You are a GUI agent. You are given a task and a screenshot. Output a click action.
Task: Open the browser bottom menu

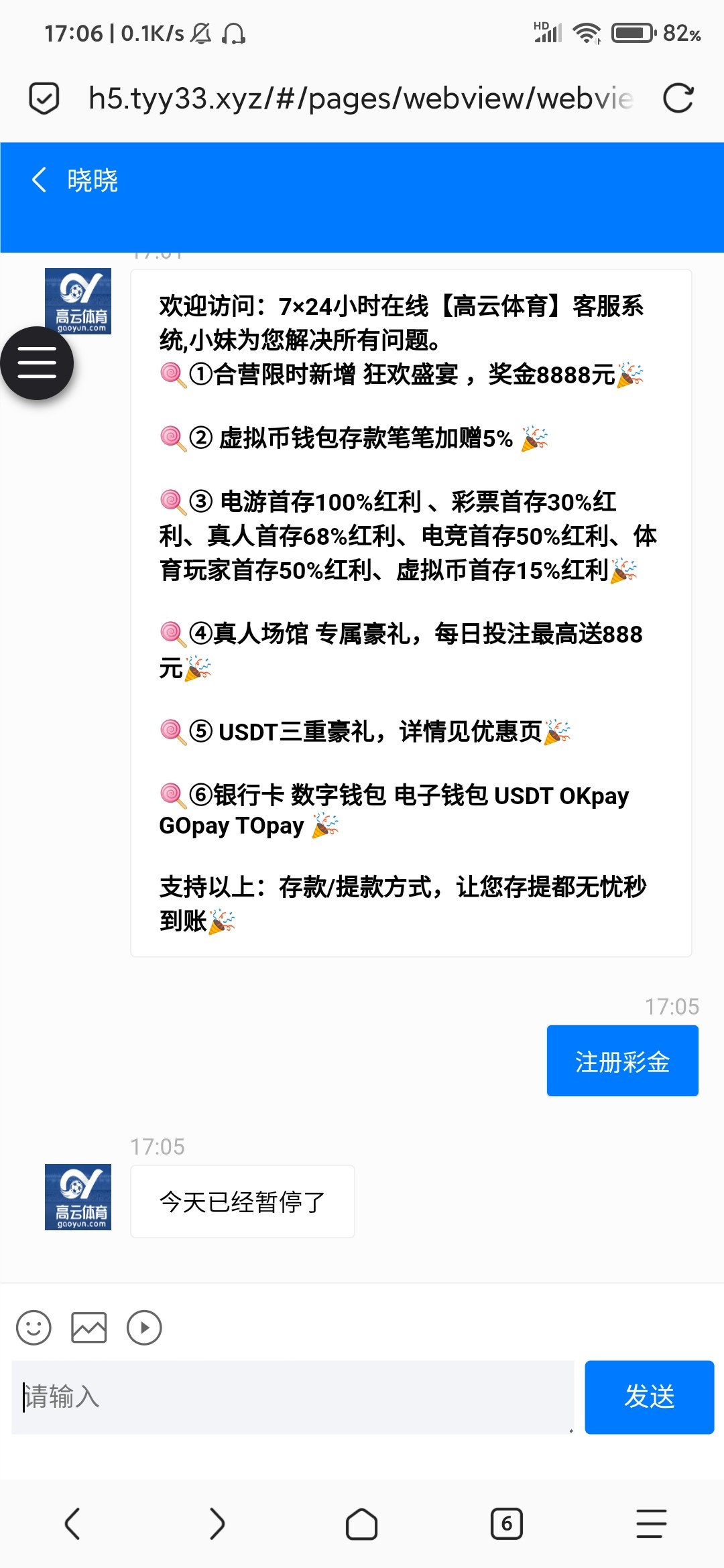point(652,1524)
